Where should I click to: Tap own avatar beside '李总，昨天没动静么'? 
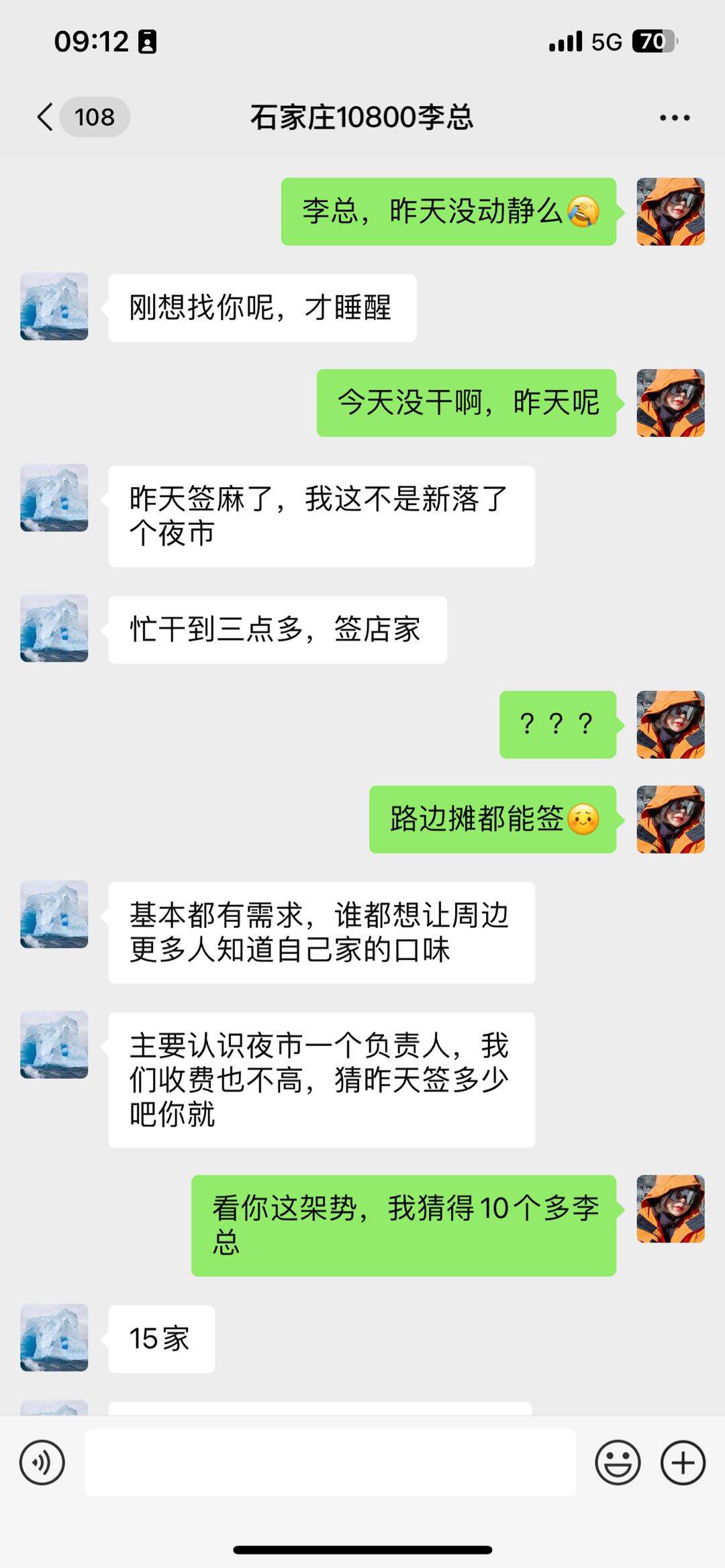[670, 211]
